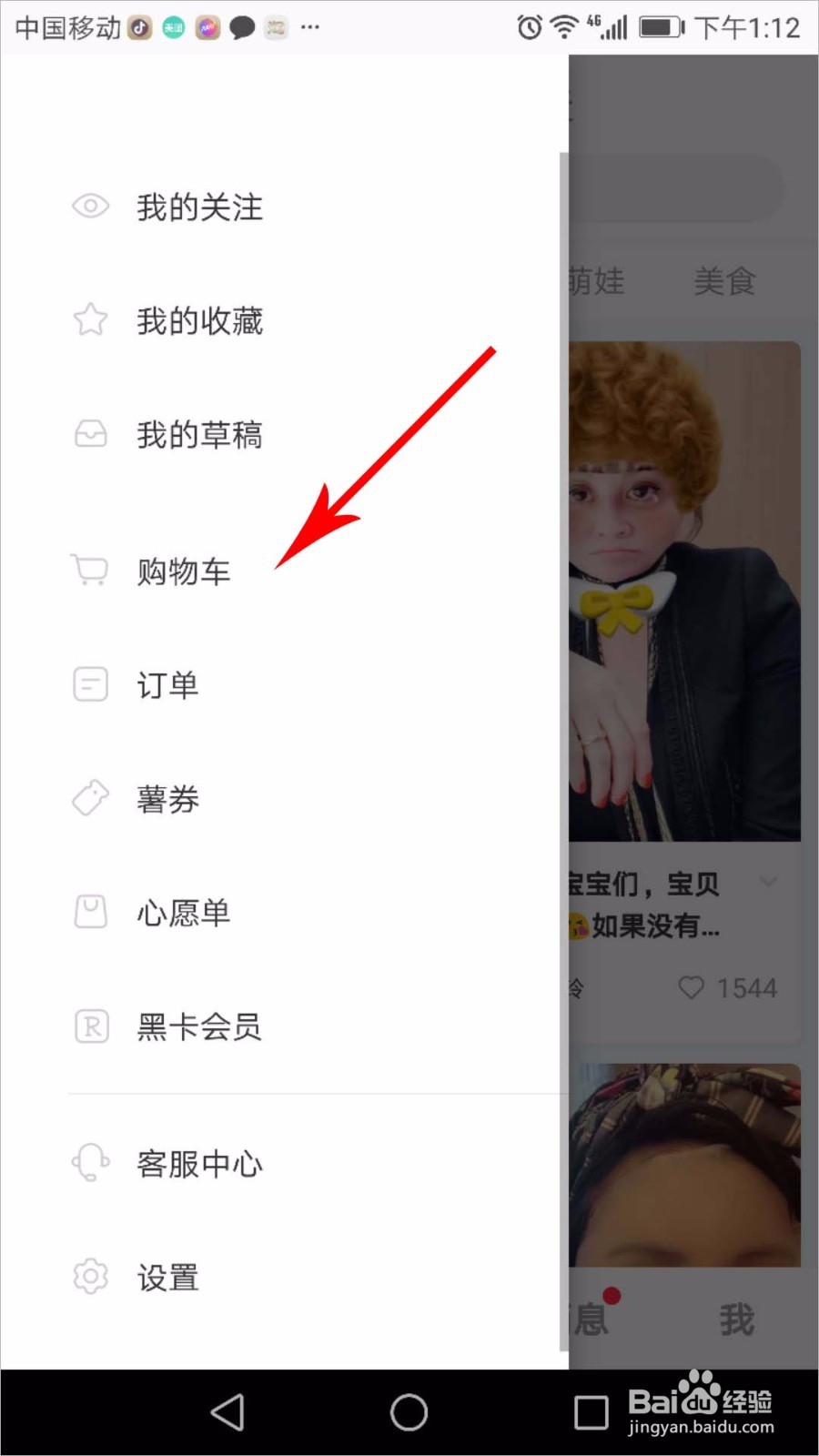819x1456 pixels.
Task: Switch to the 萌娃 category tab
Action: 596,282
